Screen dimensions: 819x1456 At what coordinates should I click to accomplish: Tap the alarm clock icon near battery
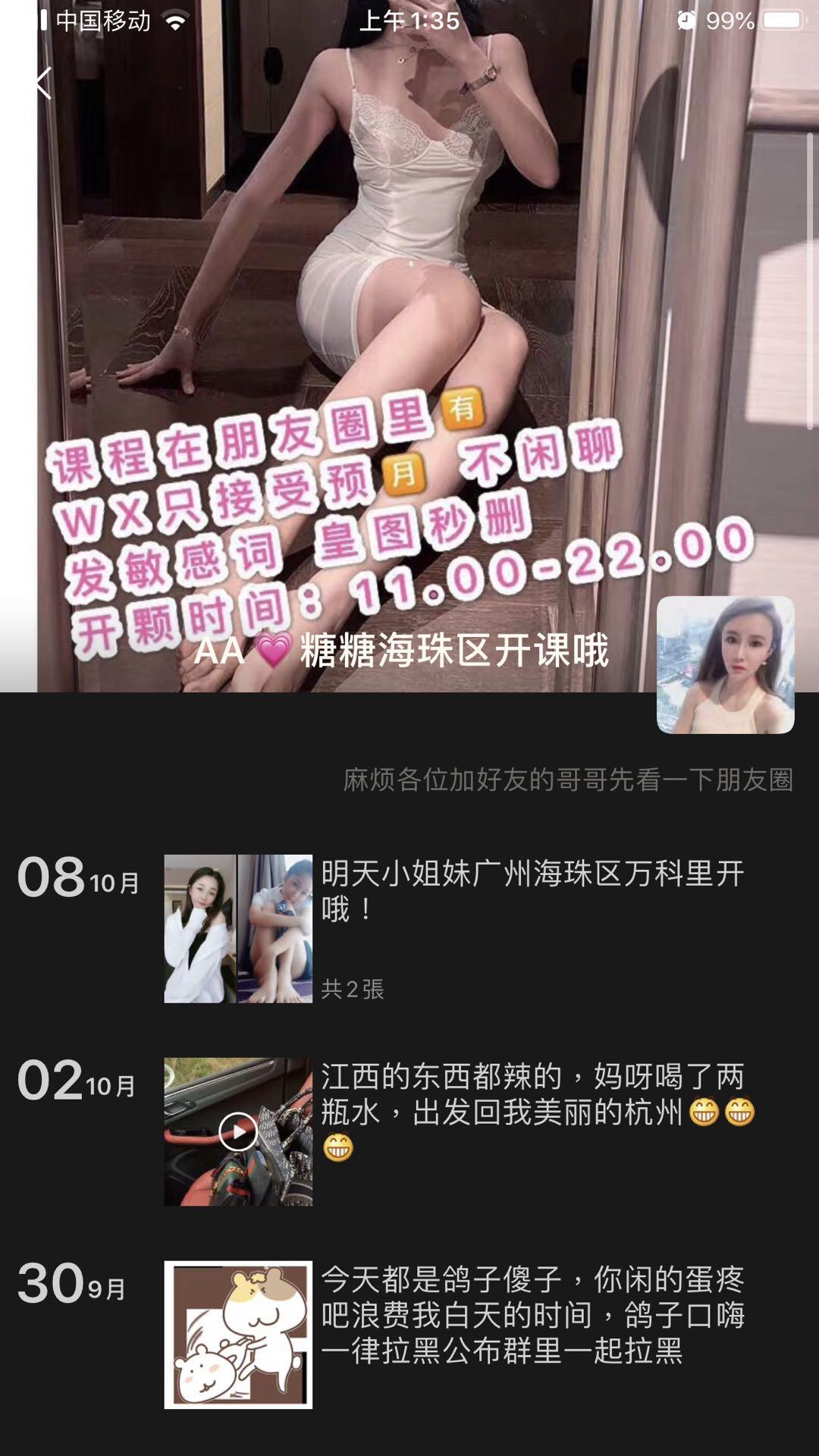pyautogui.click(x=685, y=21)
